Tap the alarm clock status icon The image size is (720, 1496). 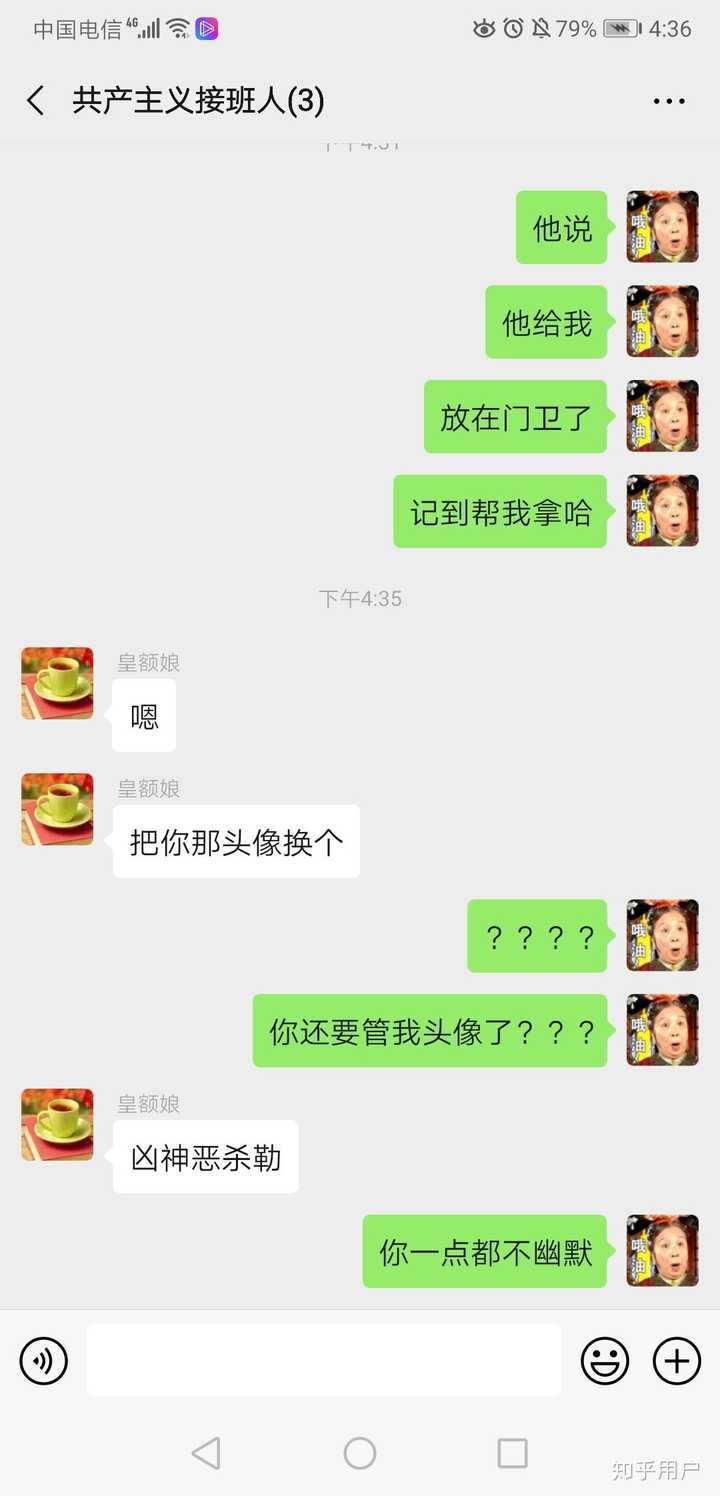pos(512,29)
